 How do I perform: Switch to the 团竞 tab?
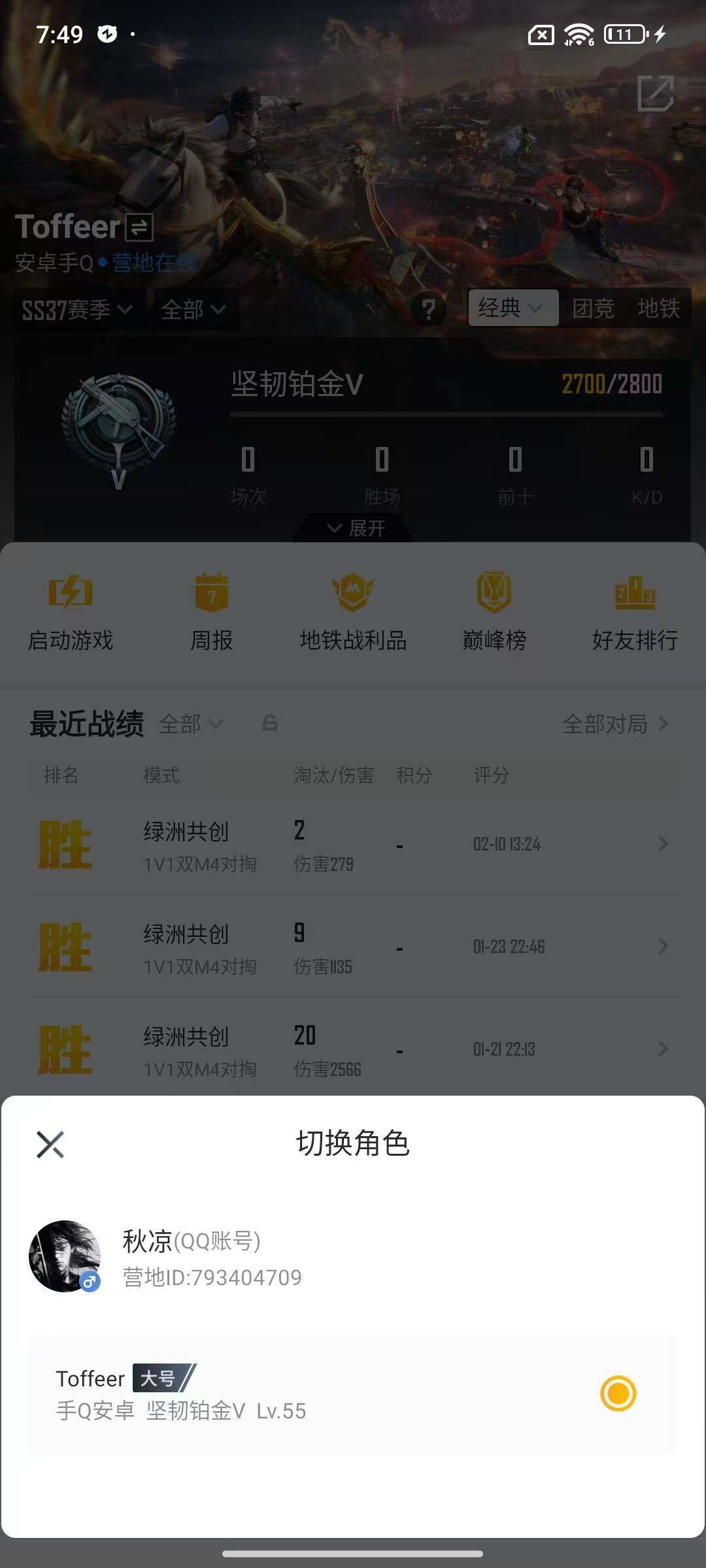coord(593,310)
